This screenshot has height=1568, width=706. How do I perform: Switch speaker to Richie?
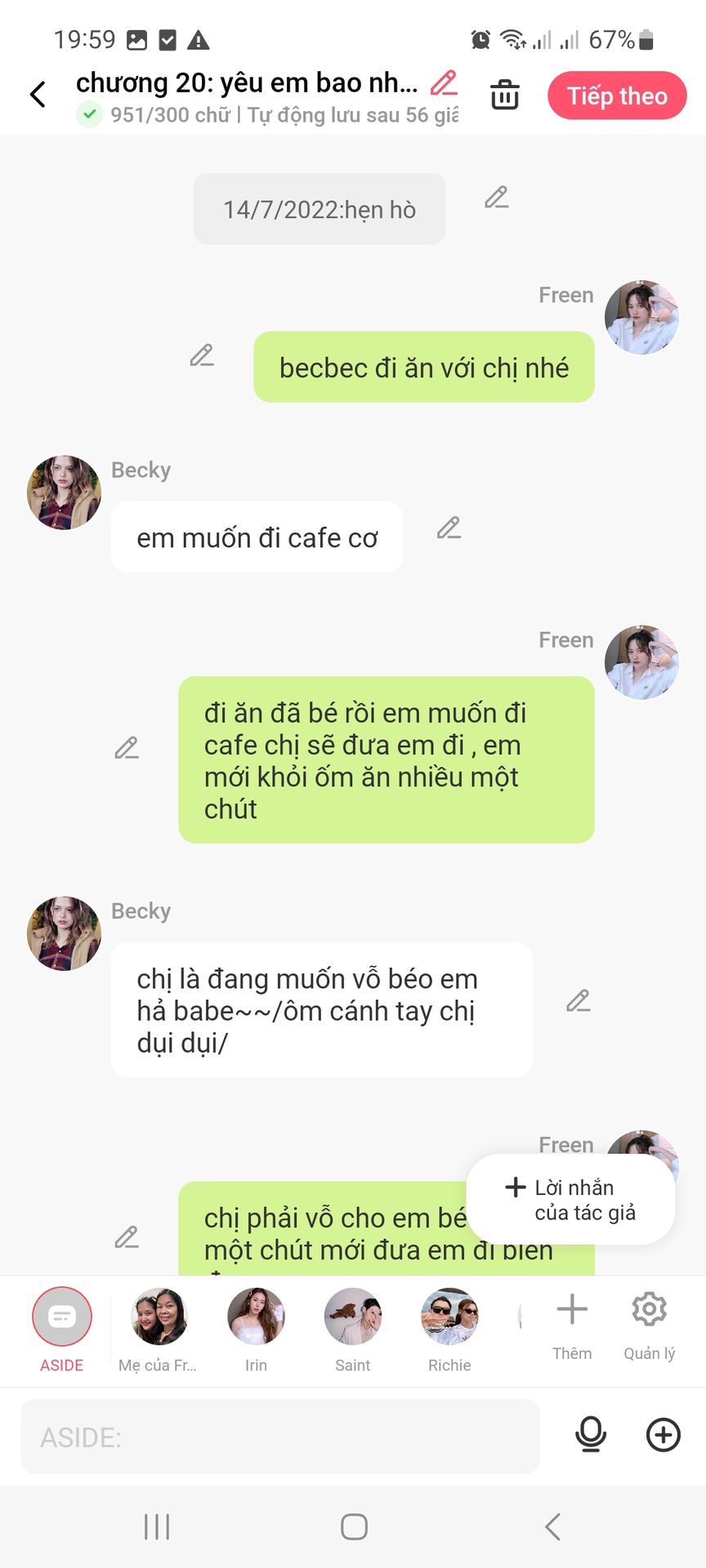point(449,1330)
